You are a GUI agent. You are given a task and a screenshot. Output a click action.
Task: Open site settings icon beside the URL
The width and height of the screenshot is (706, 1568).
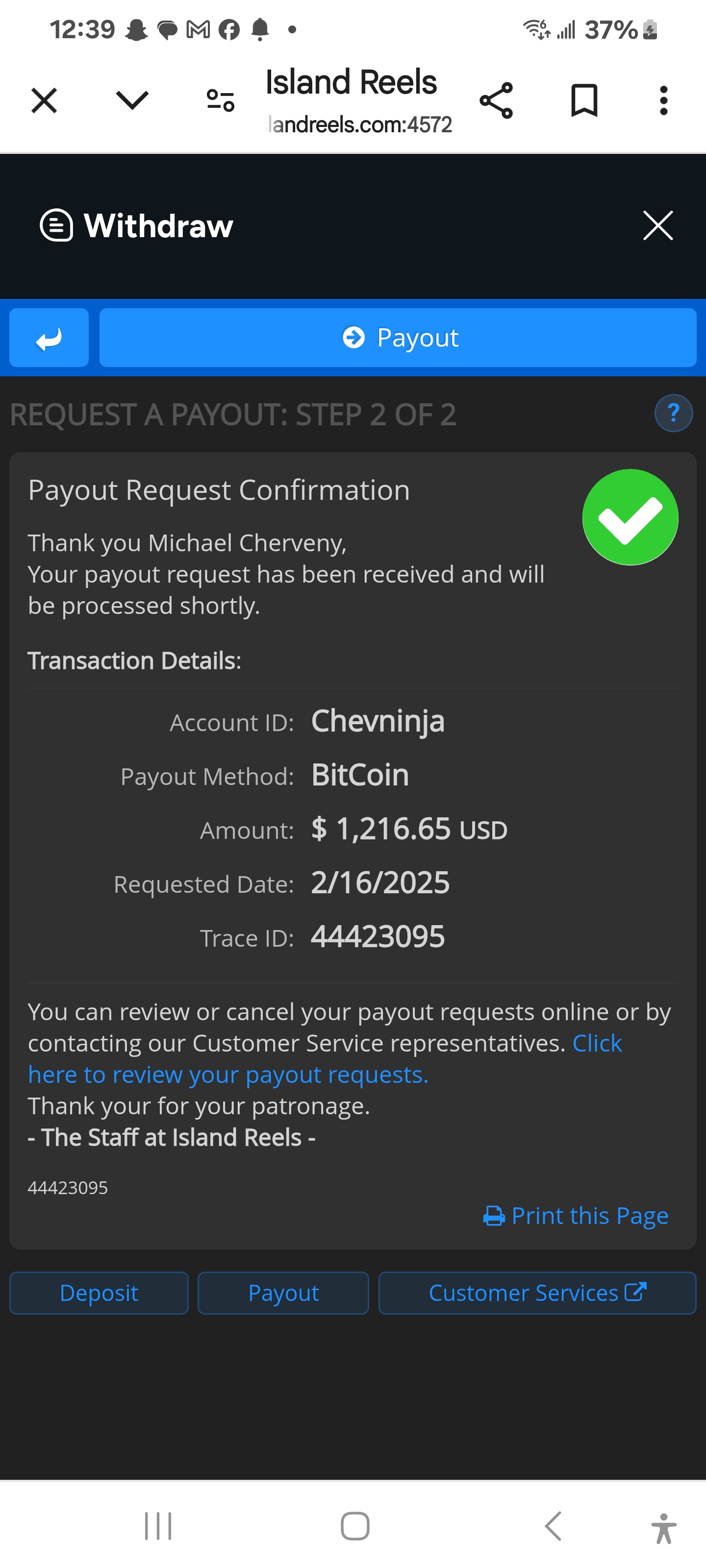tap(221, 100)
